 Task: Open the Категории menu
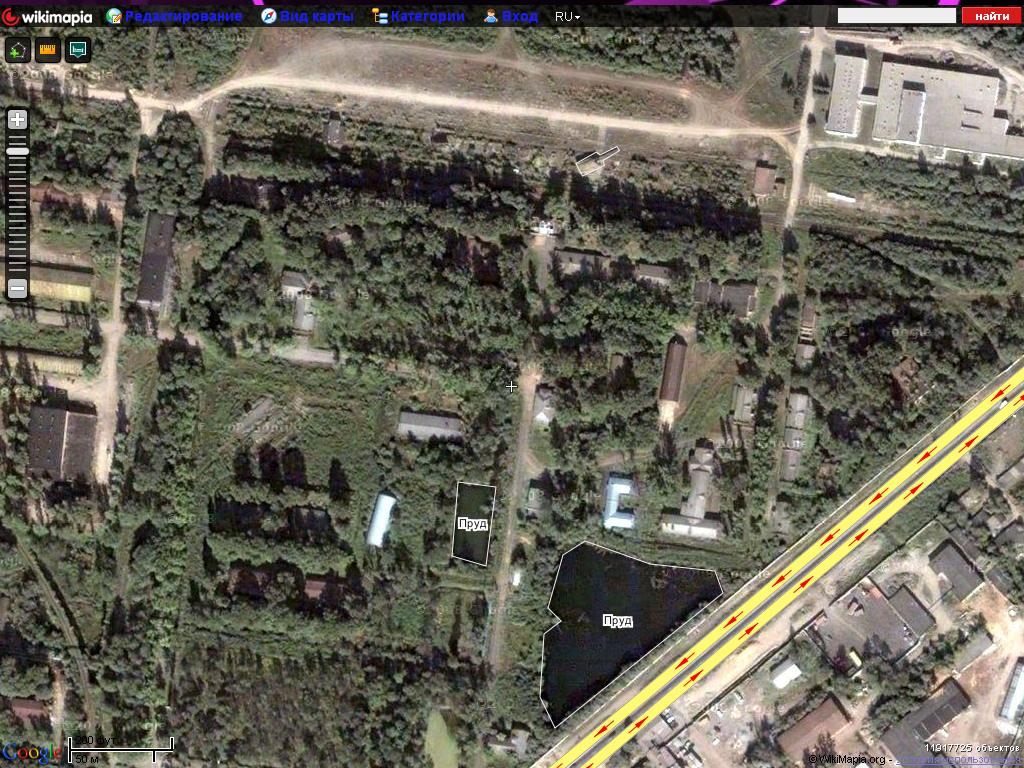tap(418, 16)
